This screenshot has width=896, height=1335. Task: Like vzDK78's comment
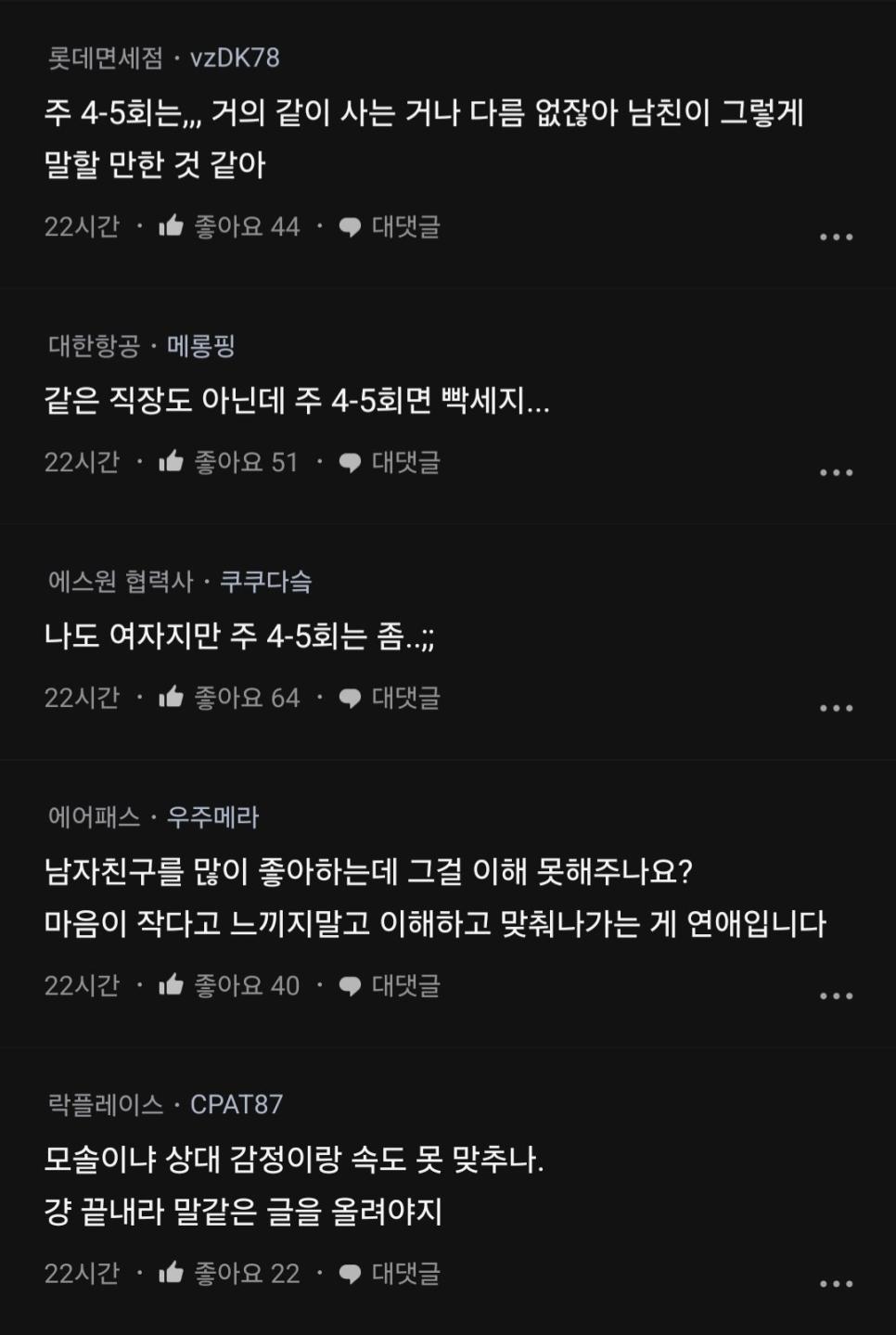point(228,226)
